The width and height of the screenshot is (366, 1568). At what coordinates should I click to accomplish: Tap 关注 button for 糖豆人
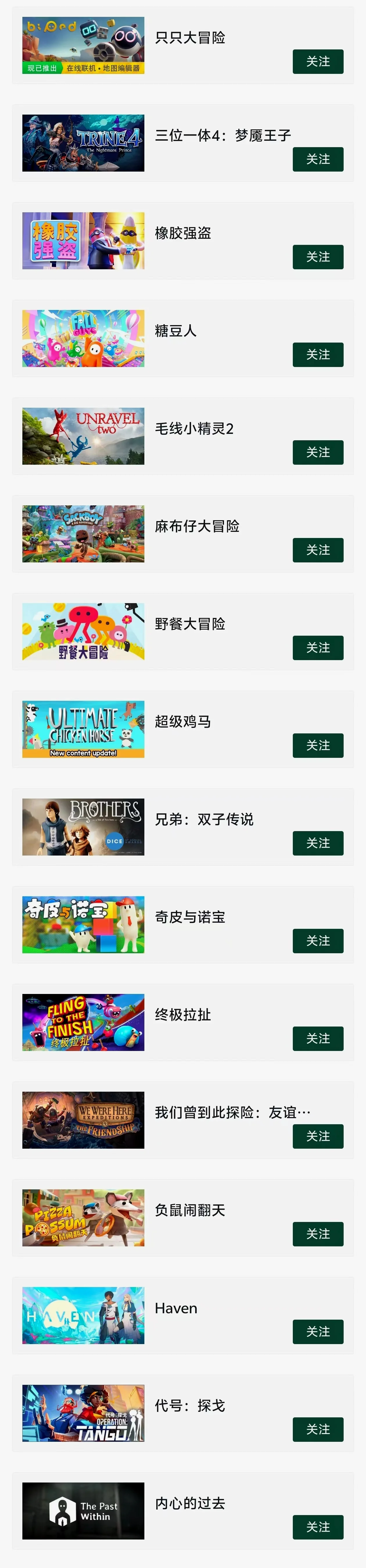pyautogui.click(x=317, y=354)
